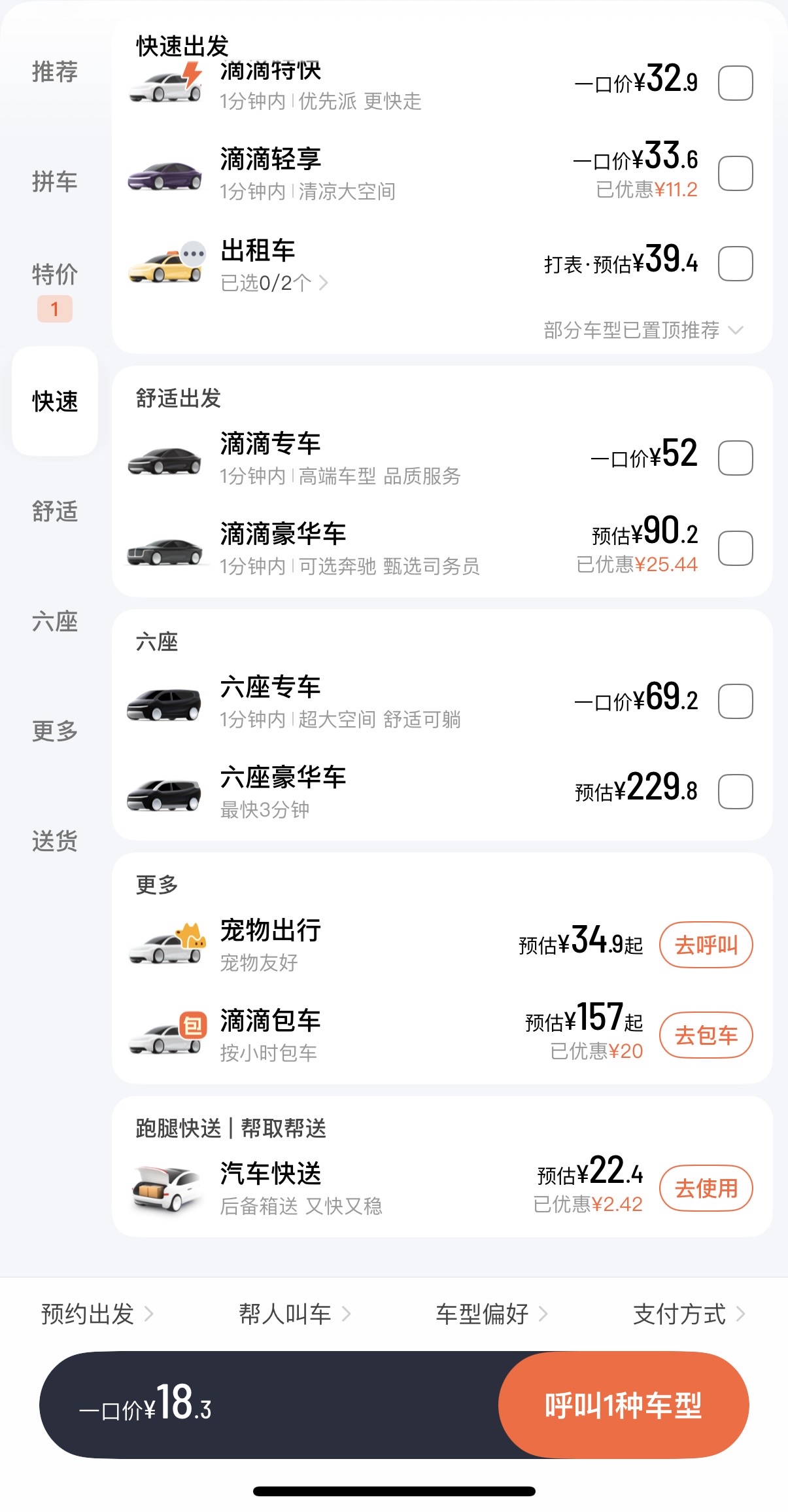Tap 去呼叫 for 宠物出行
The image size is (788, 1512).
pyautogui.click(x=706, y=945)
